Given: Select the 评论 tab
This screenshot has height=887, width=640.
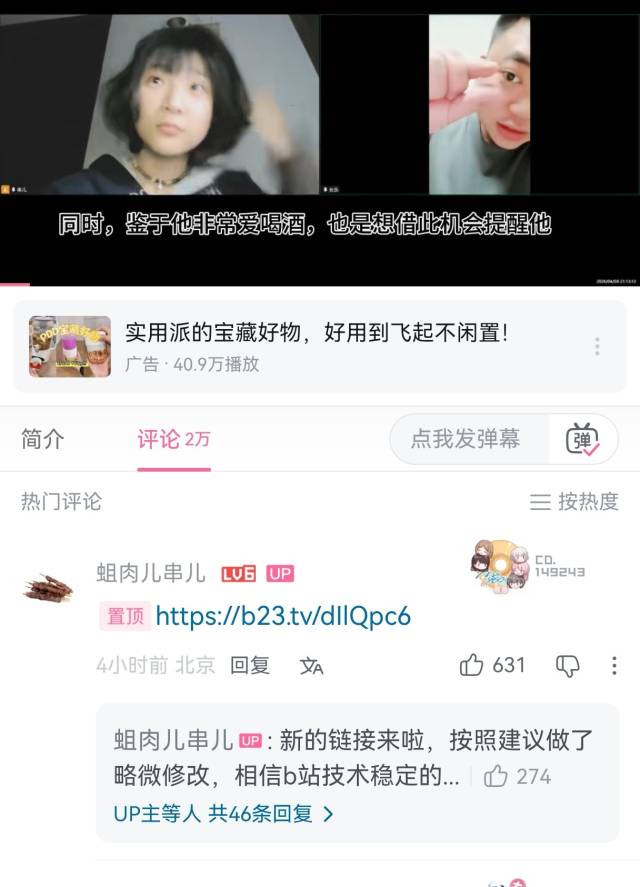Looking at the screenshot, I should (x=173, y=439).
